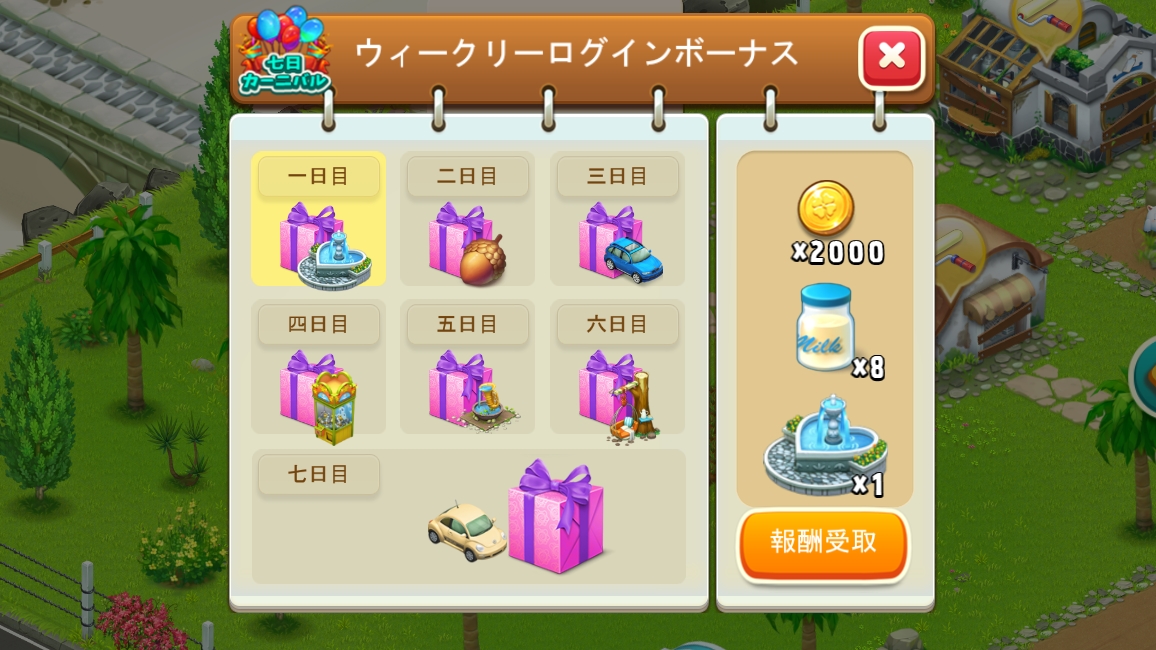Viewport: 1156px width, 650px height.
Task: Close the weekly login bonus dialog
Action: [x=891, y=57]
